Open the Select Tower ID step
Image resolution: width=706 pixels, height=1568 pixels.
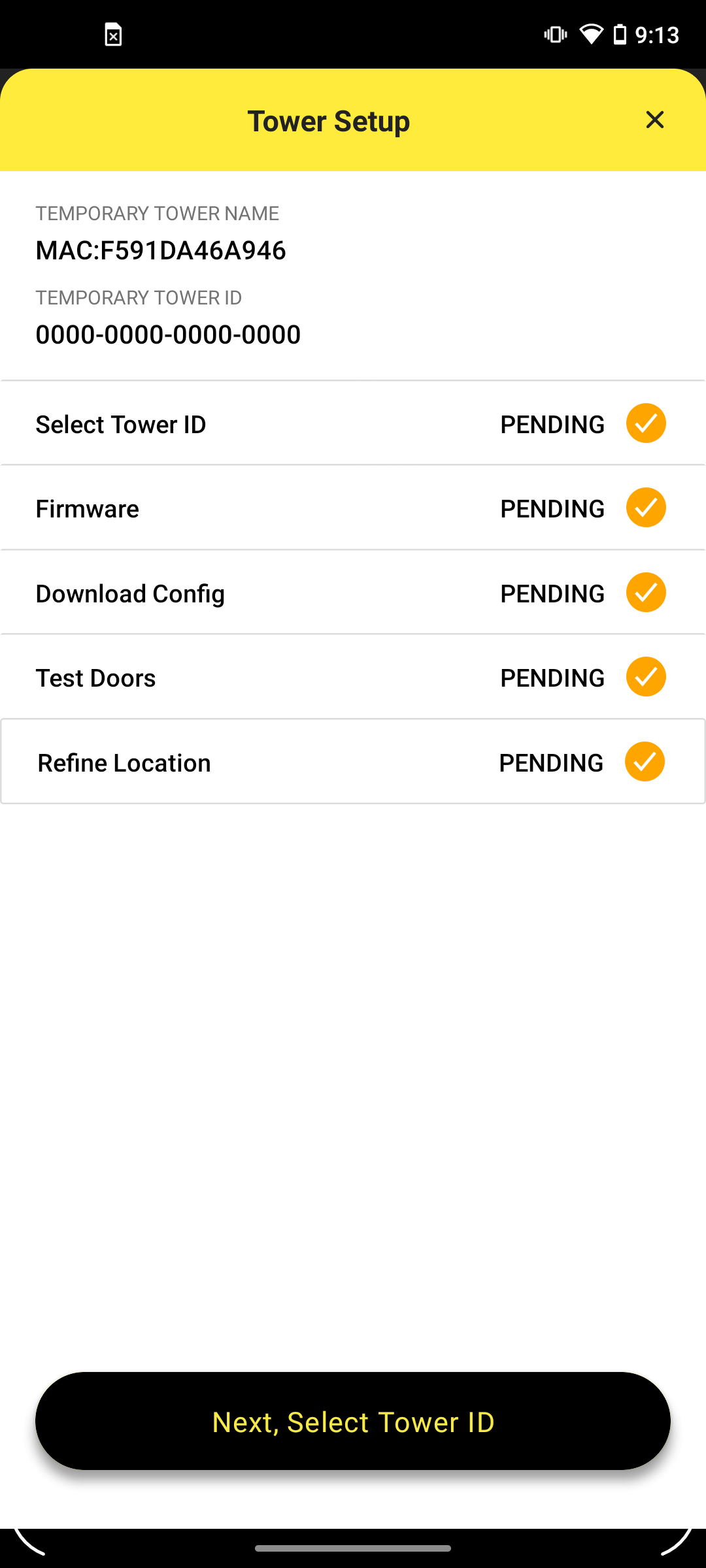(353, 424)
